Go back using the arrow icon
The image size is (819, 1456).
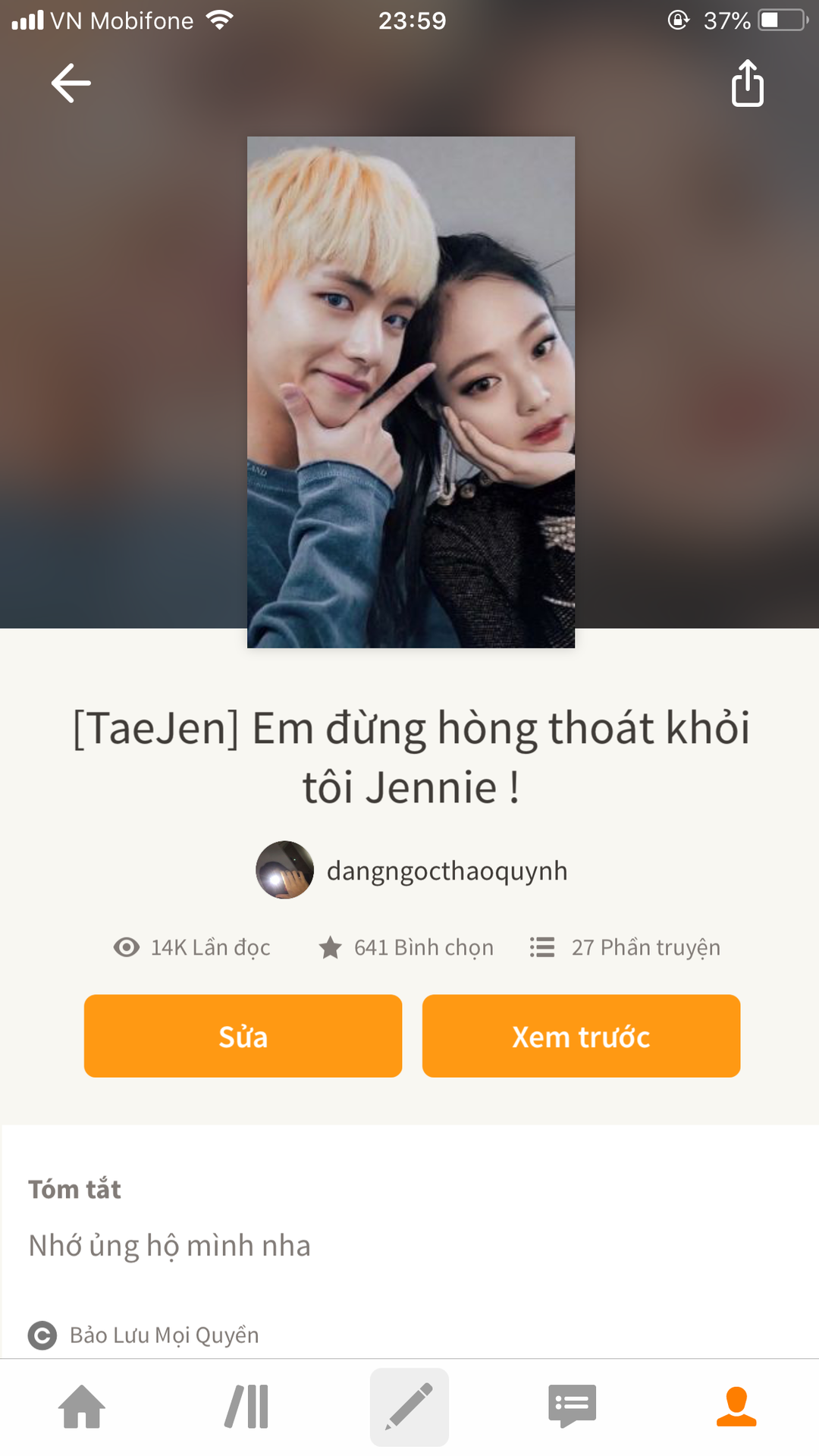point(71,83)
